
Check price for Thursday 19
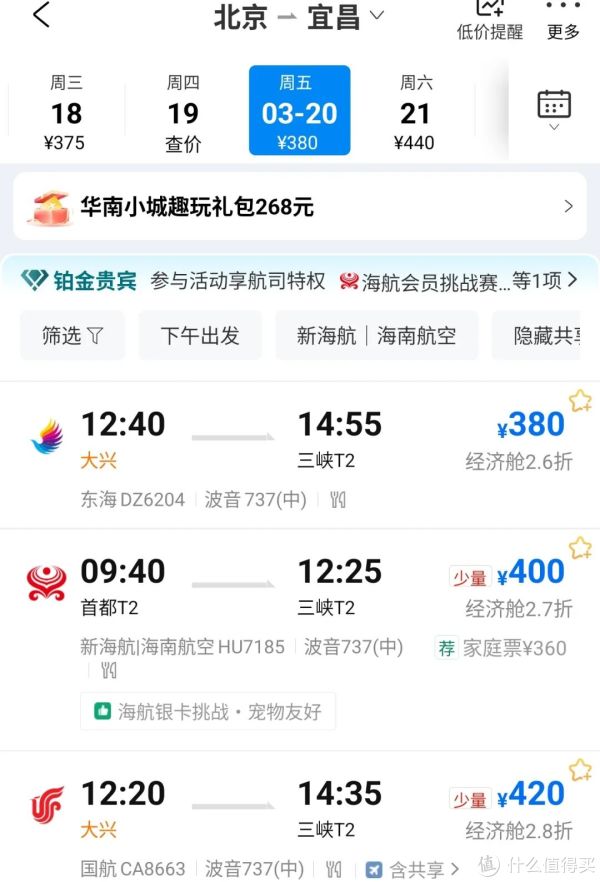click(x=183, y=112)
